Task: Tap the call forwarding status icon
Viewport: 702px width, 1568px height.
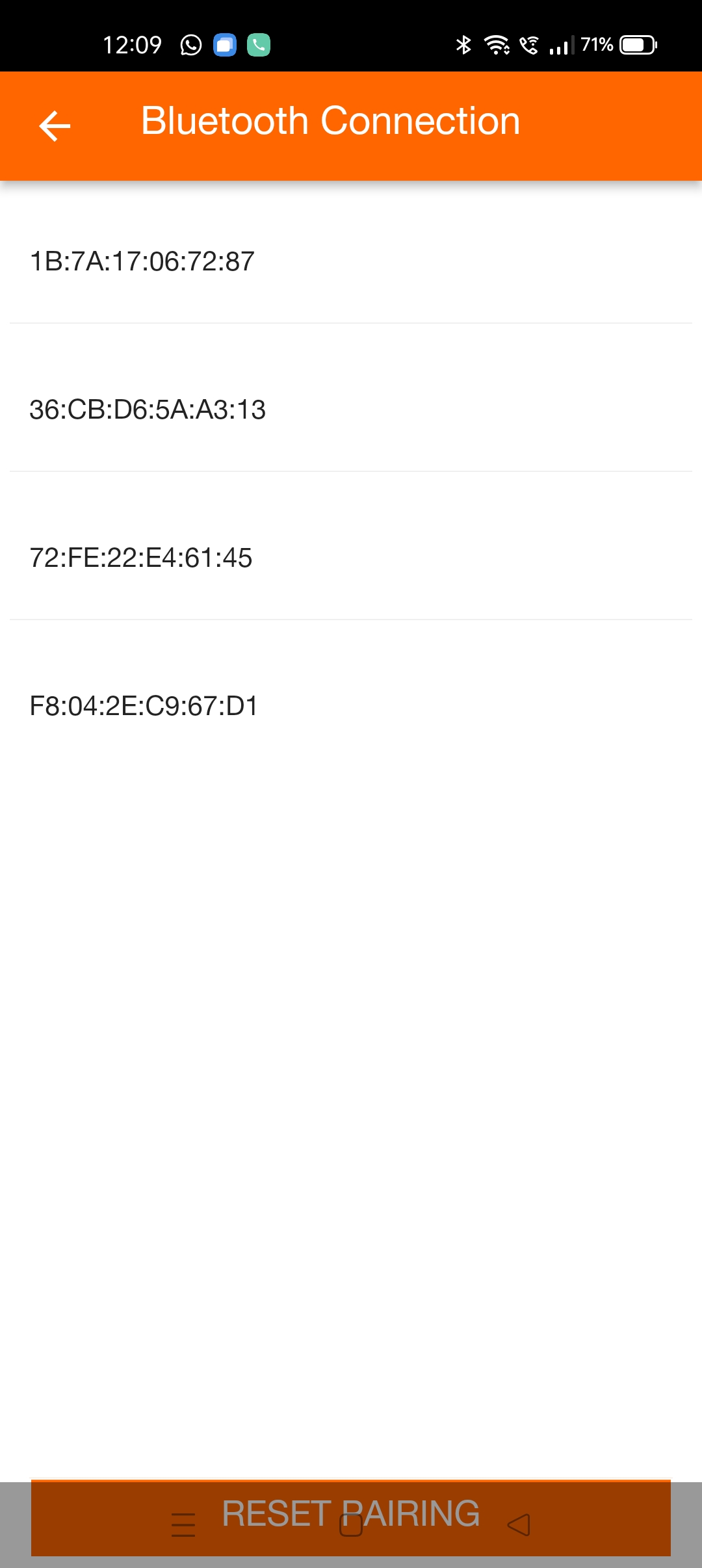Action: point(529,44)
